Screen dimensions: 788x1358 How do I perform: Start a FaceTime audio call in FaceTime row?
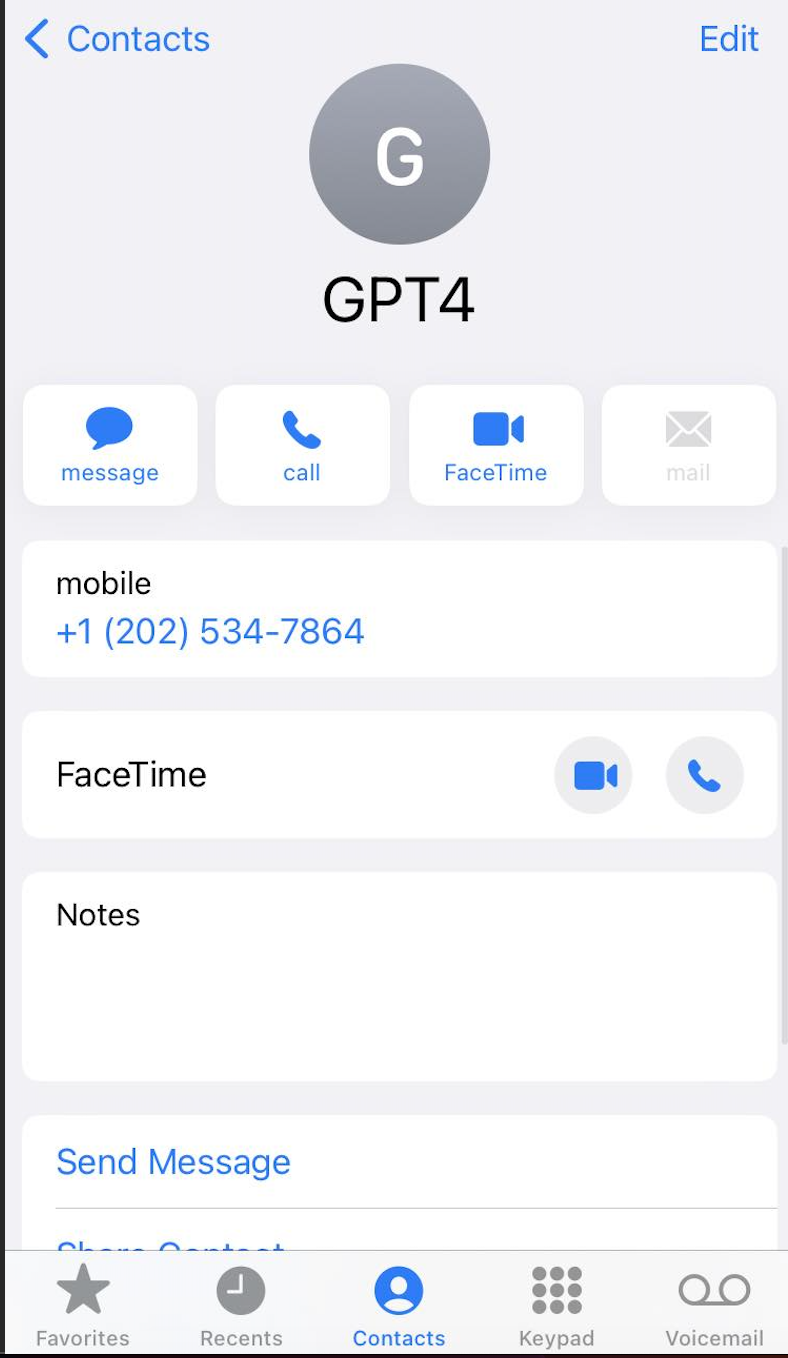click(704, 775)
